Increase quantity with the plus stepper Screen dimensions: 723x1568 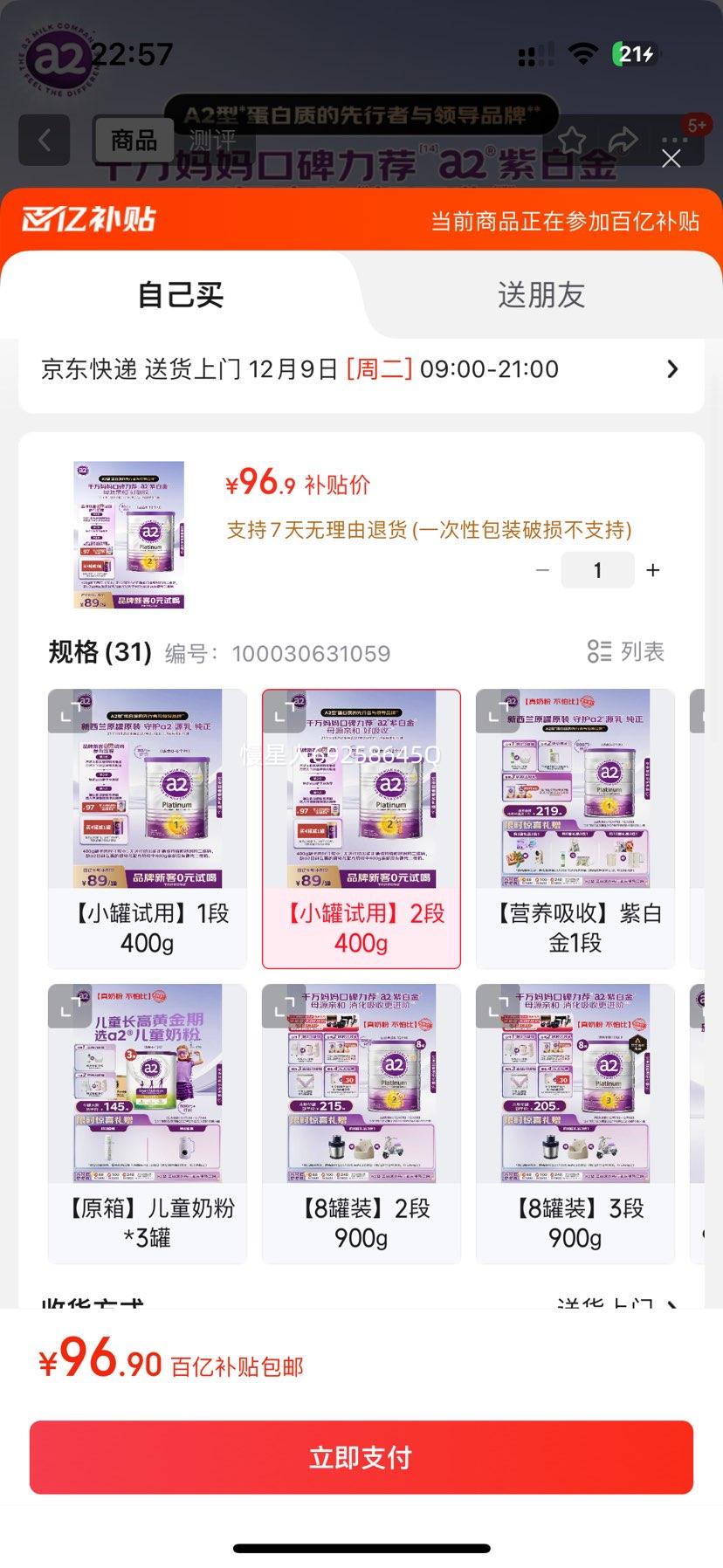(652, 569)
